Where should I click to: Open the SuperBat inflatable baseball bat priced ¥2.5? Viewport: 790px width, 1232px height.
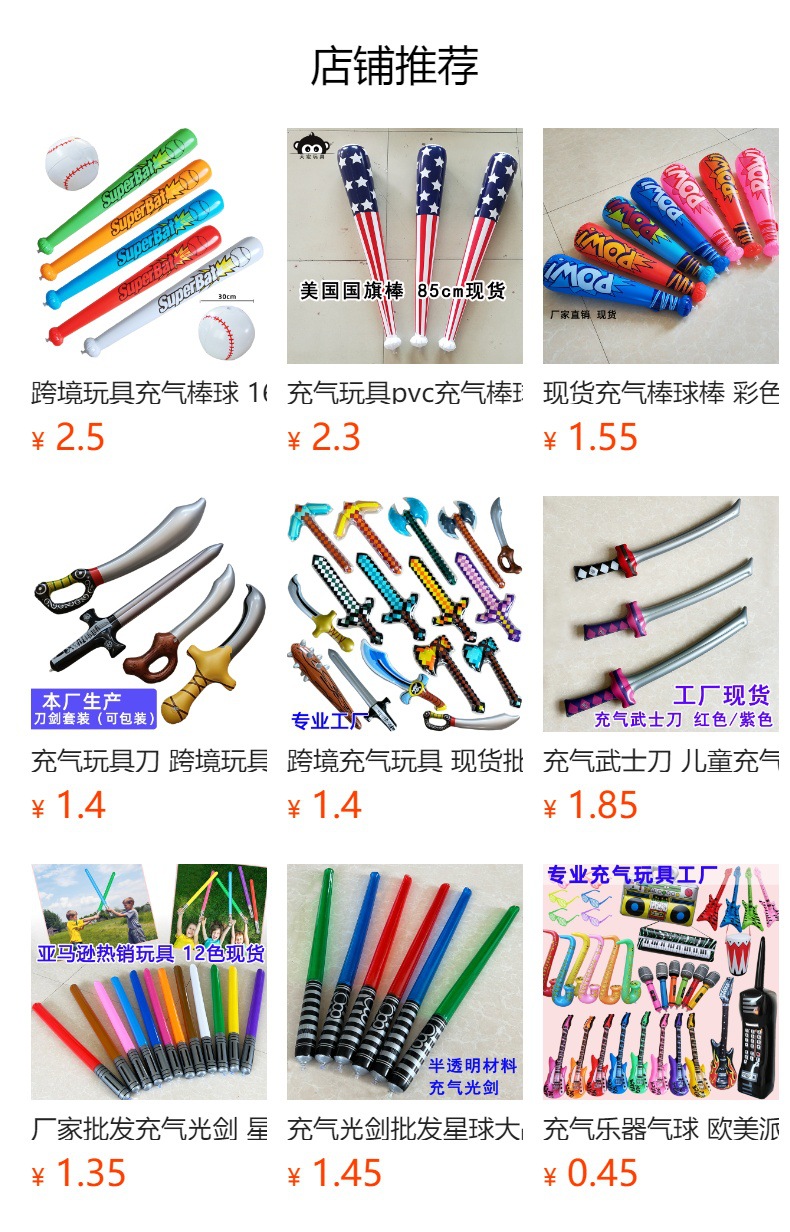[149, 246]
